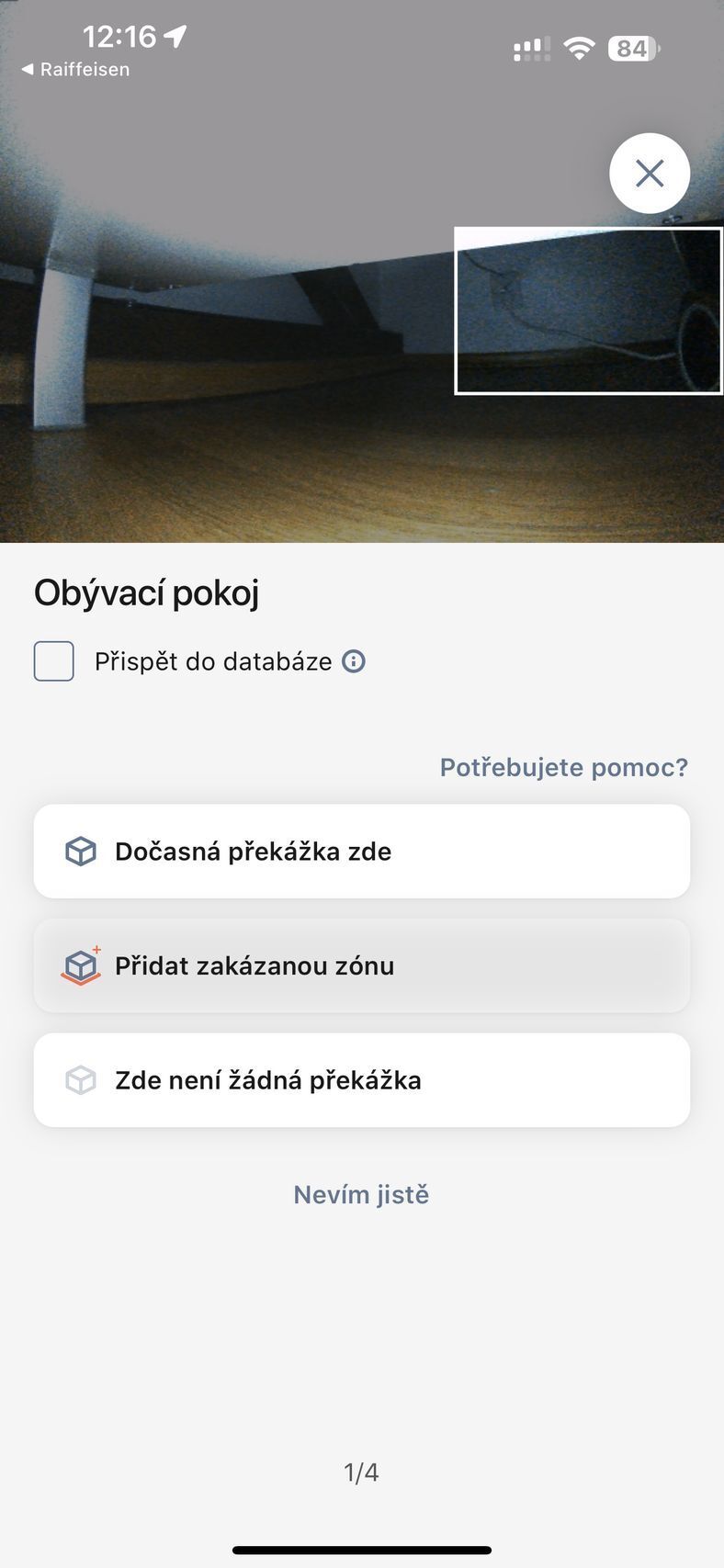Tap Nevím jistě to skip classification
The width and height of the screenshot is (724, 1568).
pos(361,1194)
